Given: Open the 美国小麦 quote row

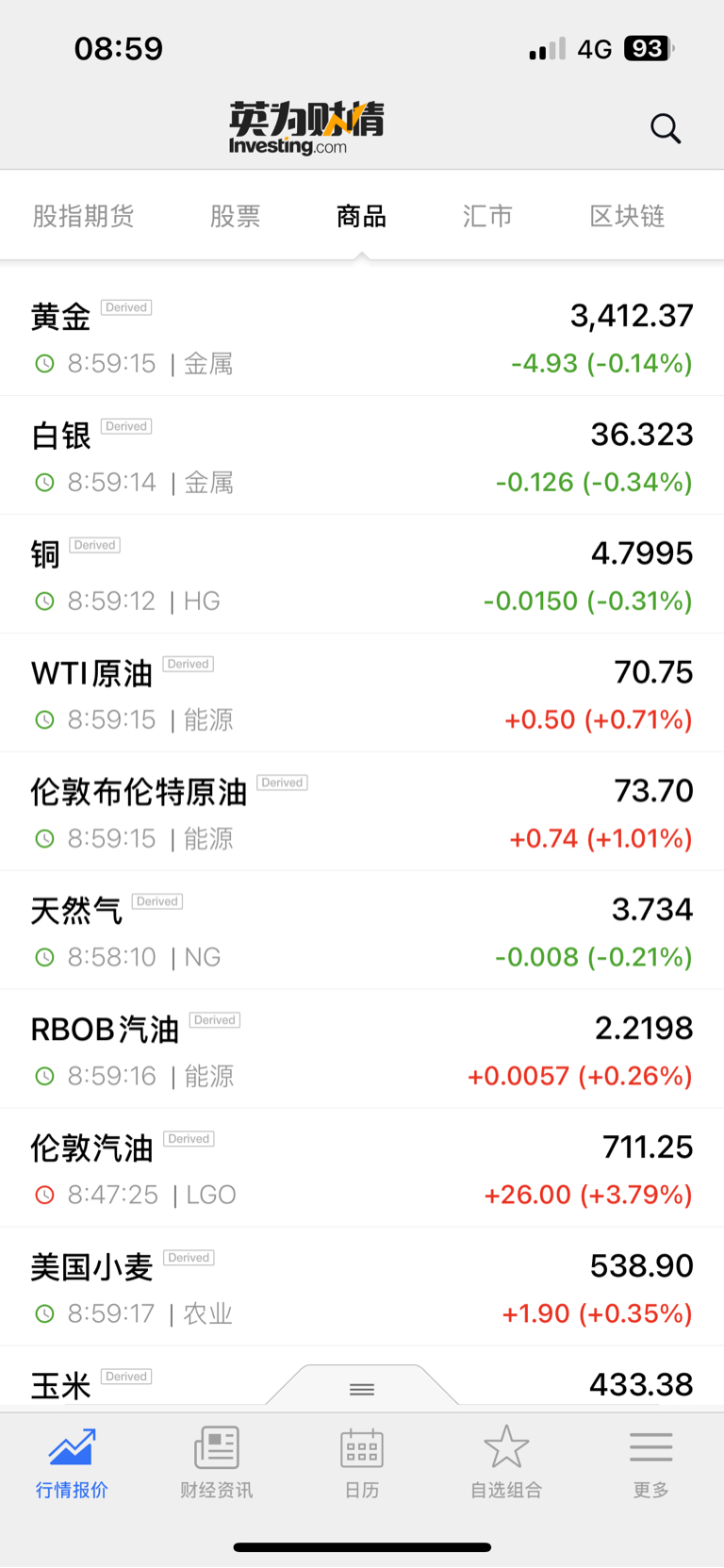Looking at the screenshot, I should click(x=362, y=1287).
